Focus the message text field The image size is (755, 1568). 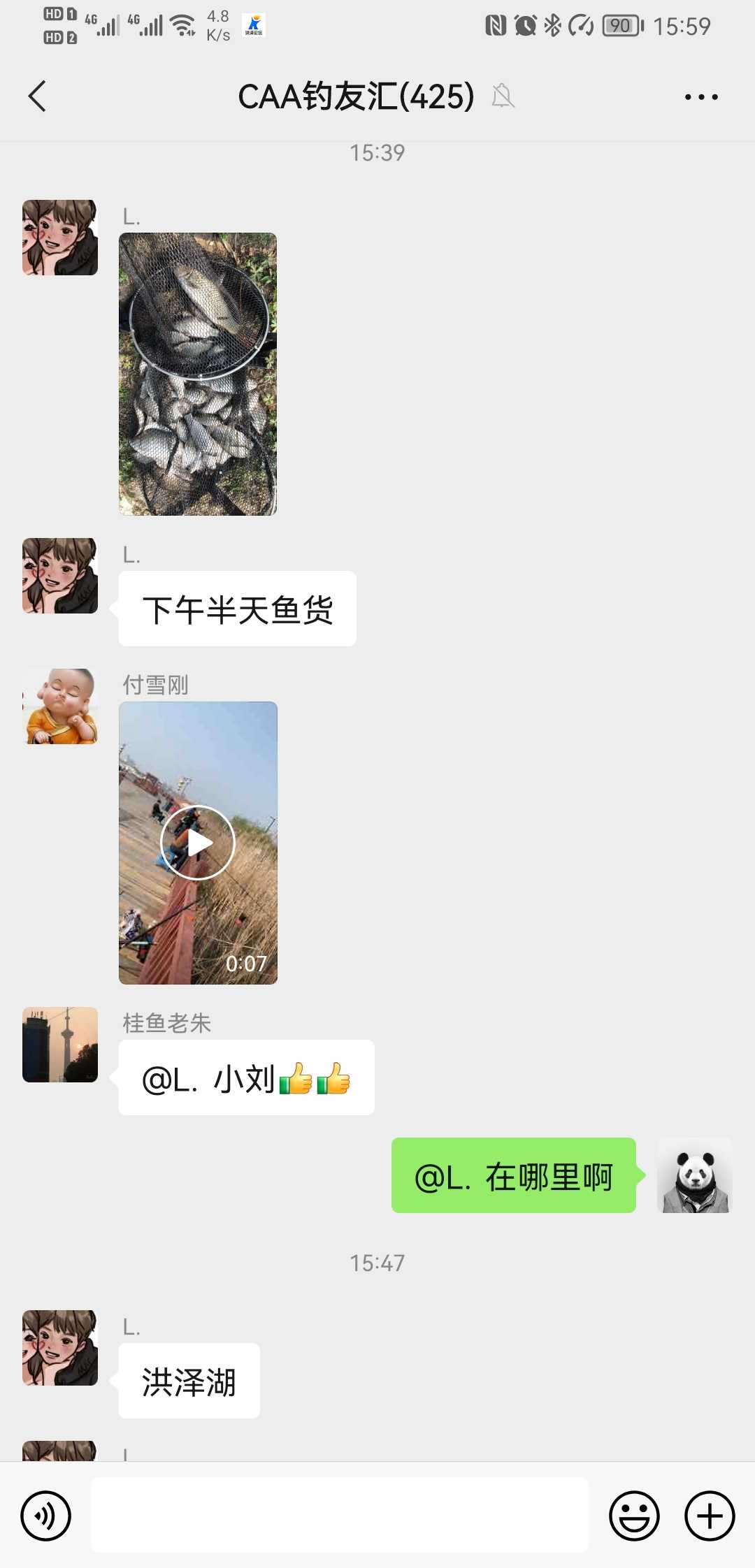pyautogui.click(x=340, y=1515)
